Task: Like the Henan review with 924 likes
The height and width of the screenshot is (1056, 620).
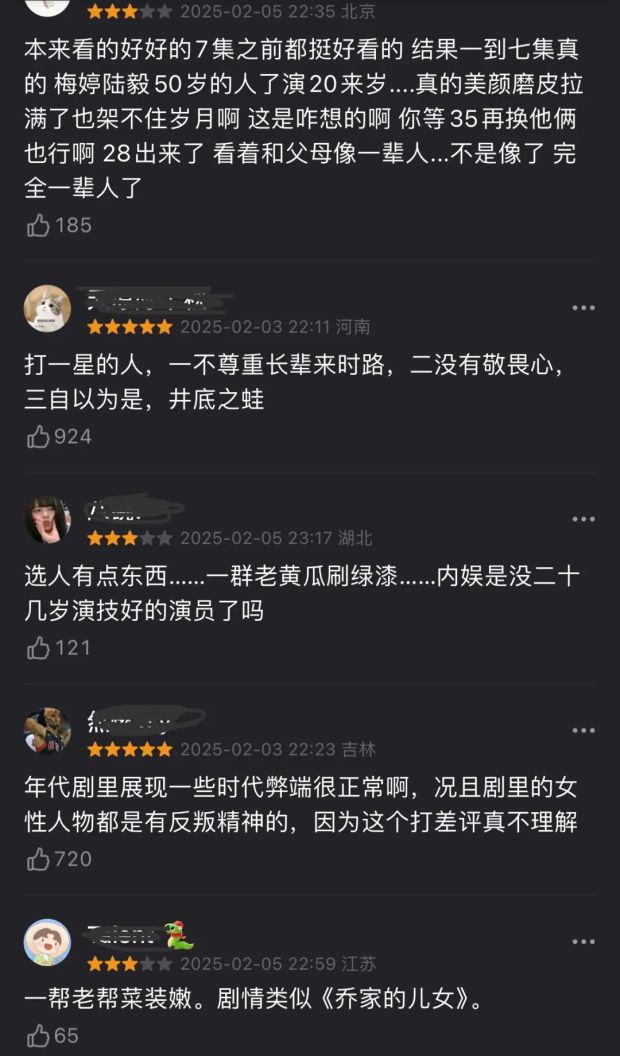Action: (x=38, y=437)
